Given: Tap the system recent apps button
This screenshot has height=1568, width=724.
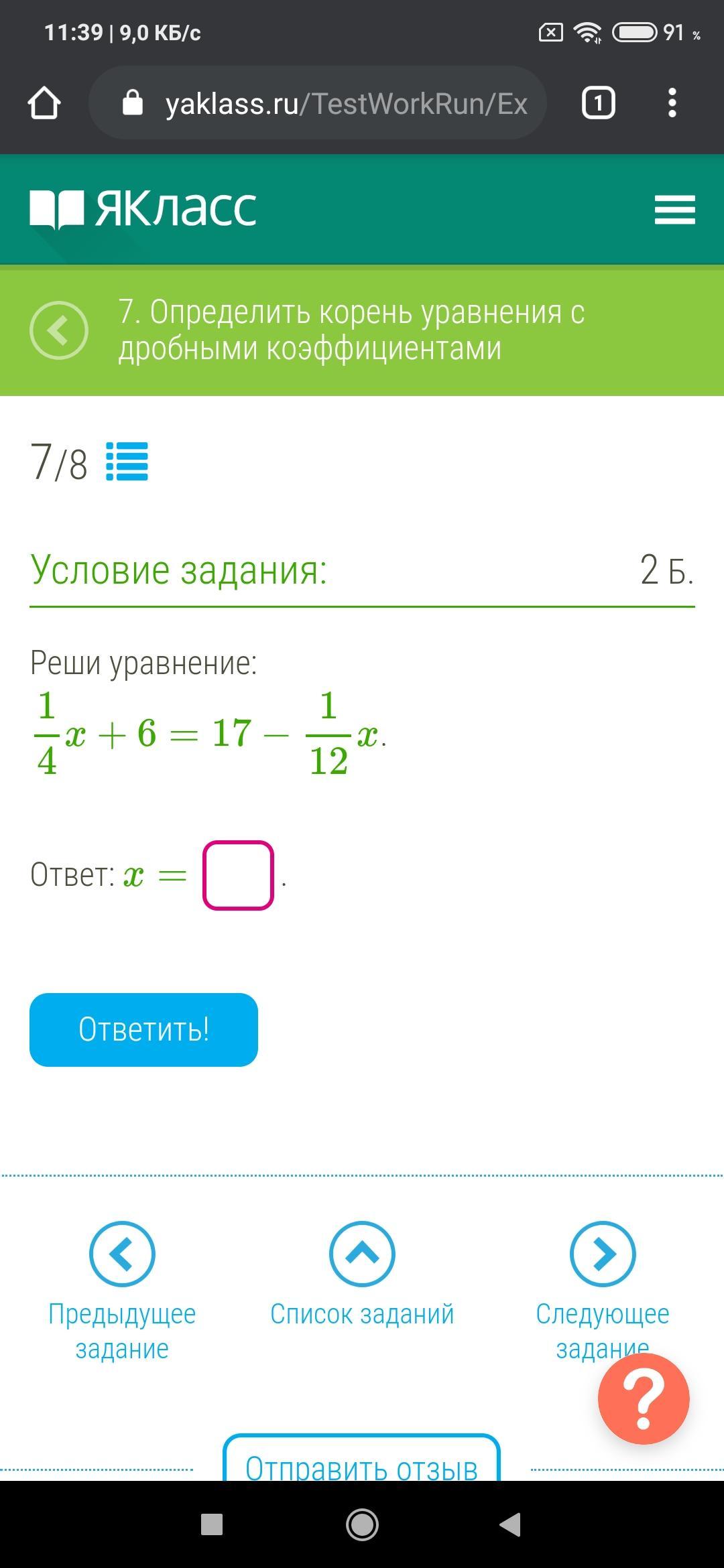Looking at the screenshot, I should point(212,1524).
